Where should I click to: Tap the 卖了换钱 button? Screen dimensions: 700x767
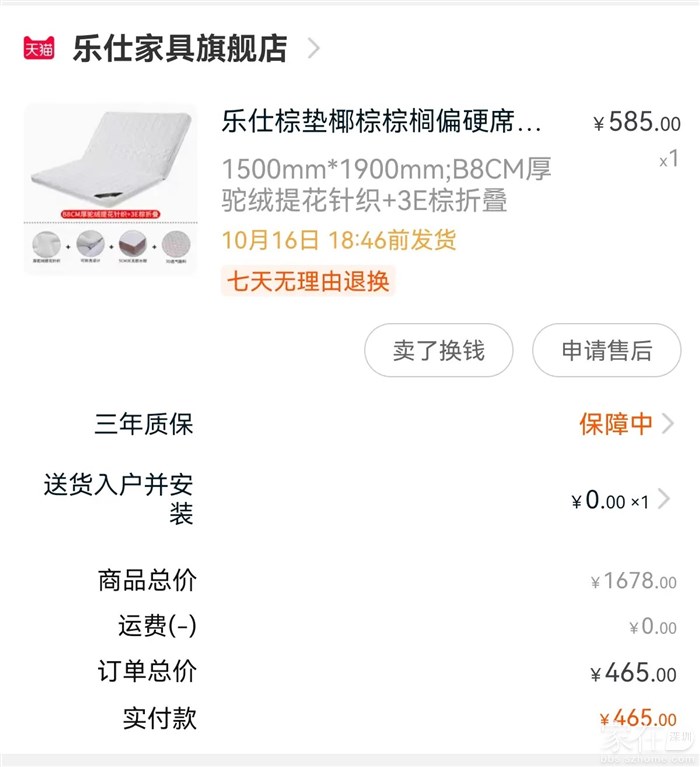[x=438, y=351]
